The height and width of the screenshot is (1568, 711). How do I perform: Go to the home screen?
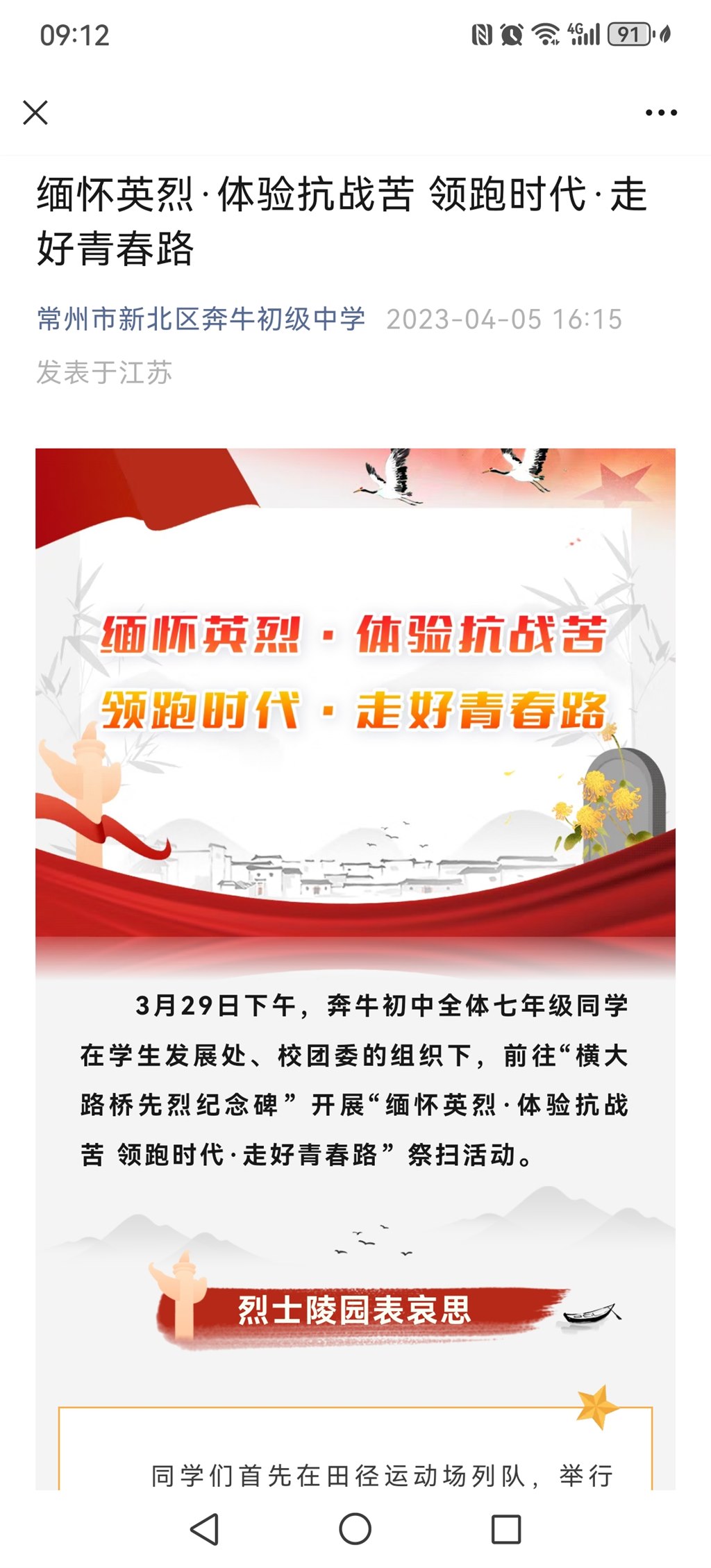click(x=355, y=1528)
